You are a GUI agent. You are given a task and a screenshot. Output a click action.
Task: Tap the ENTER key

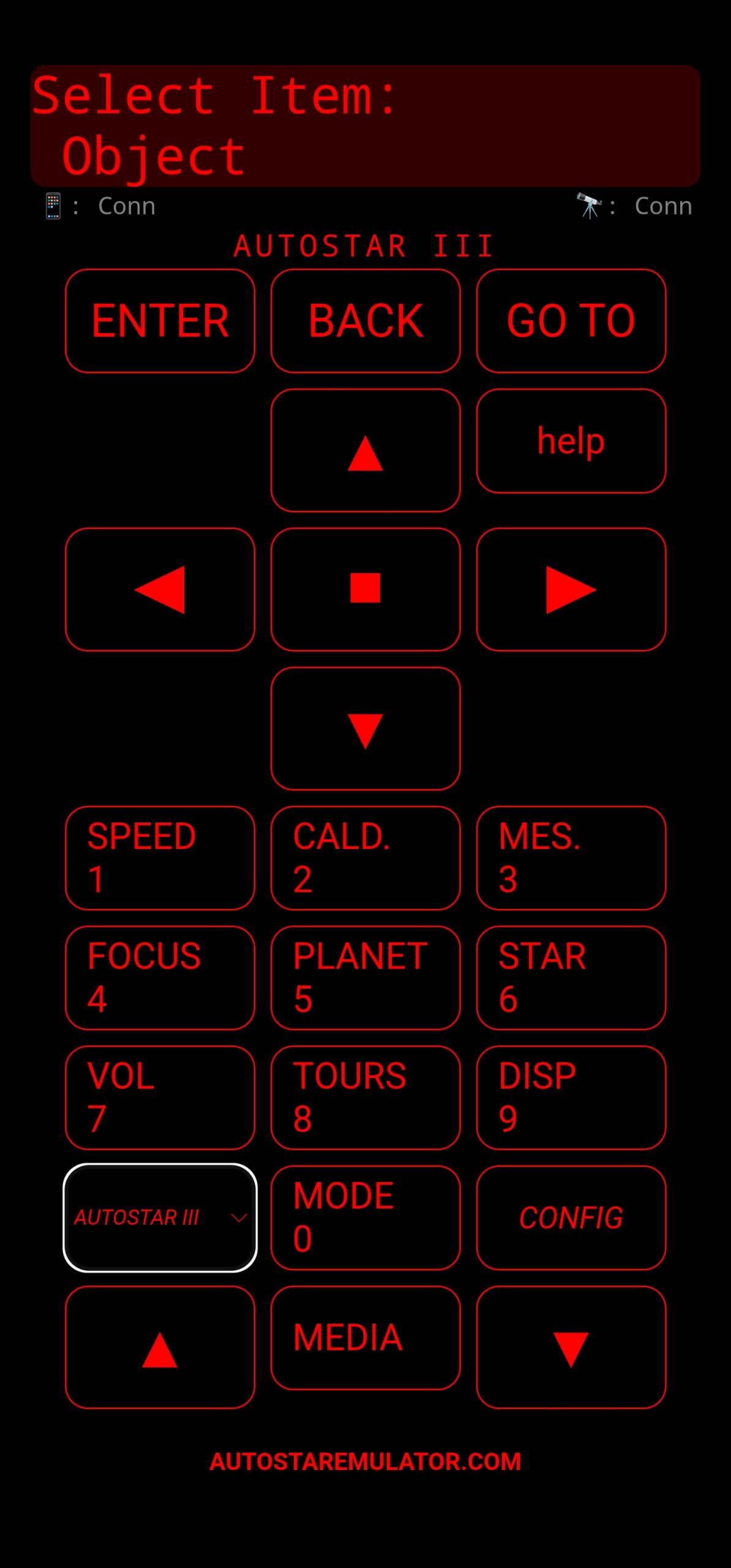coord(160,321)
